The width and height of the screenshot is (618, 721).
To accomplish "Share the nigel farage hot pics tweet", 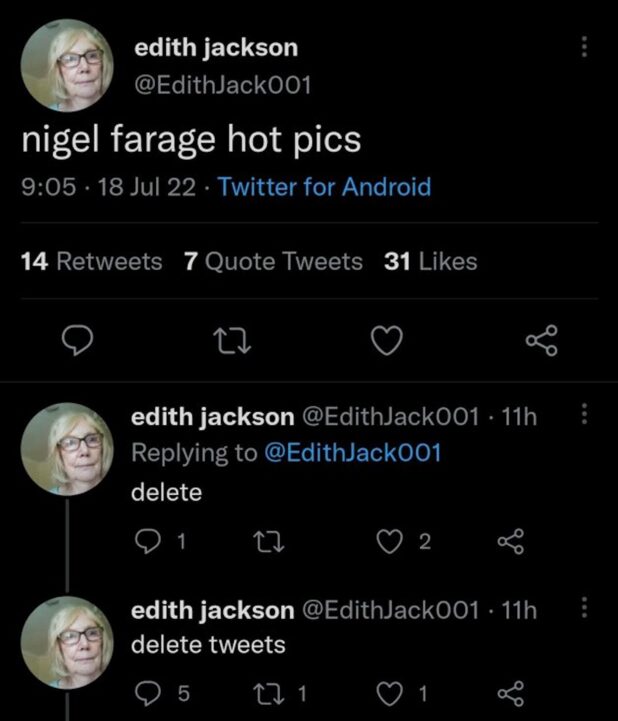I will point(541,343).
